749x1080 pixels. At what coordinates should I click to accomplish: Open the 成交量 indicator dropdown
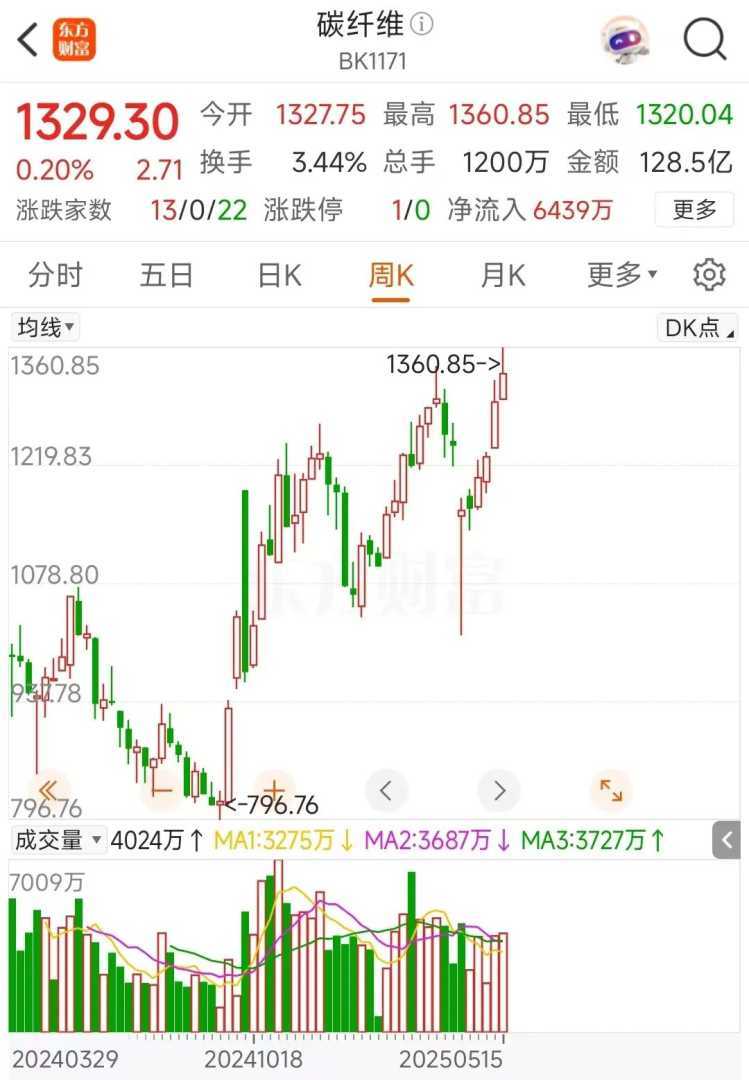(57, 840)
